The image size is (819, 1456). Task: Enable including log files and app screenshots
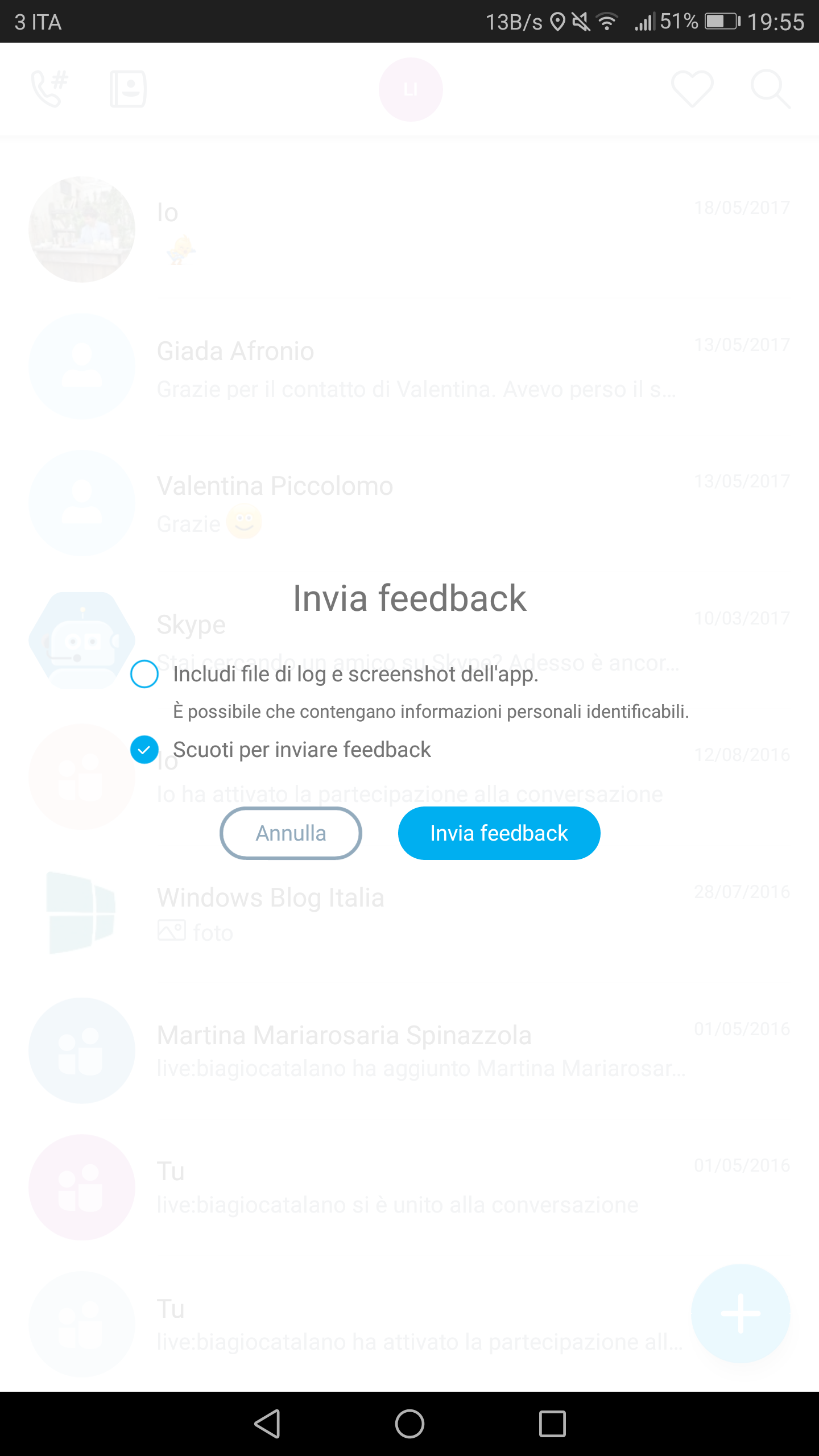144,674
